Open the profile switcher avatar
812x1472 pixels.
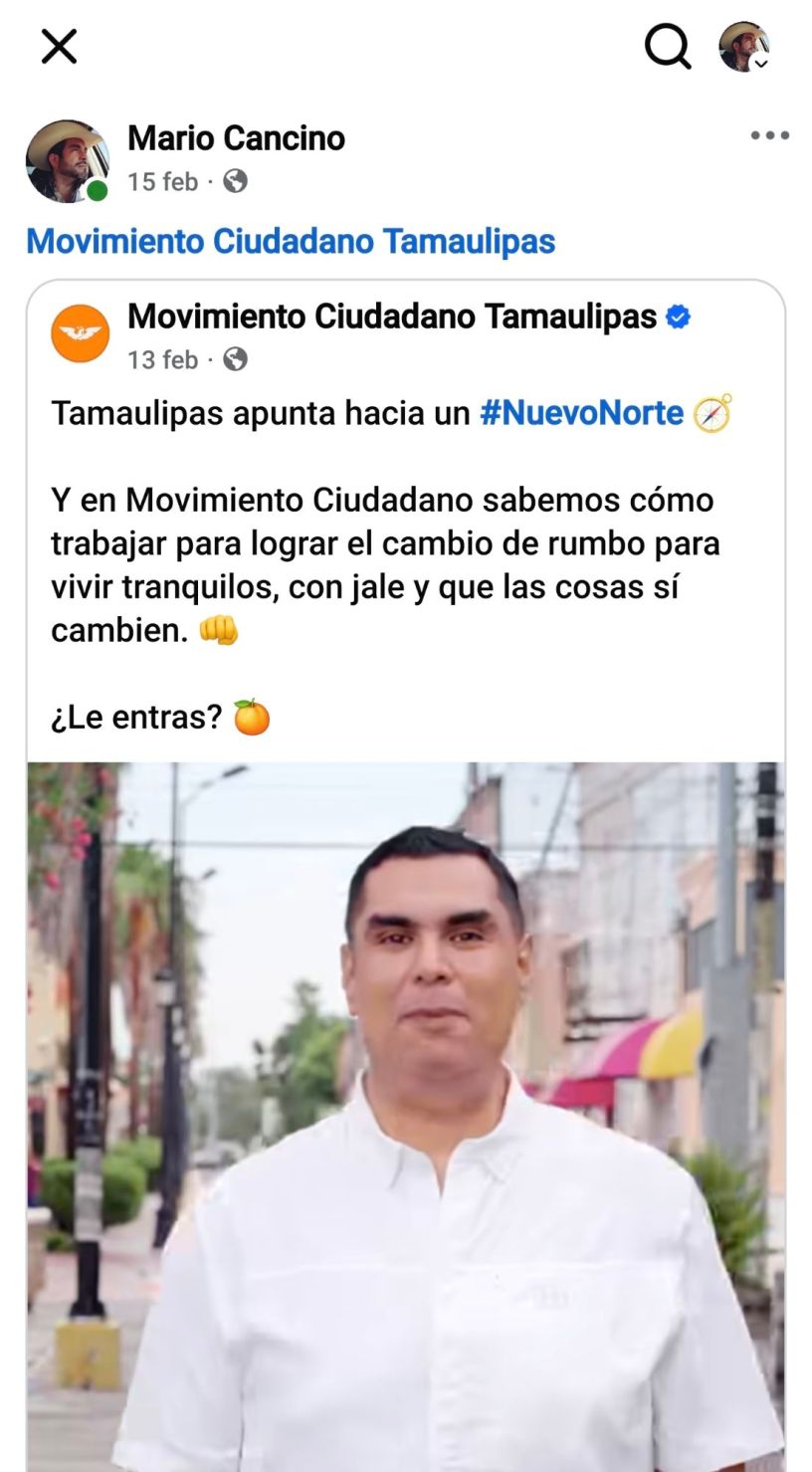743,47
